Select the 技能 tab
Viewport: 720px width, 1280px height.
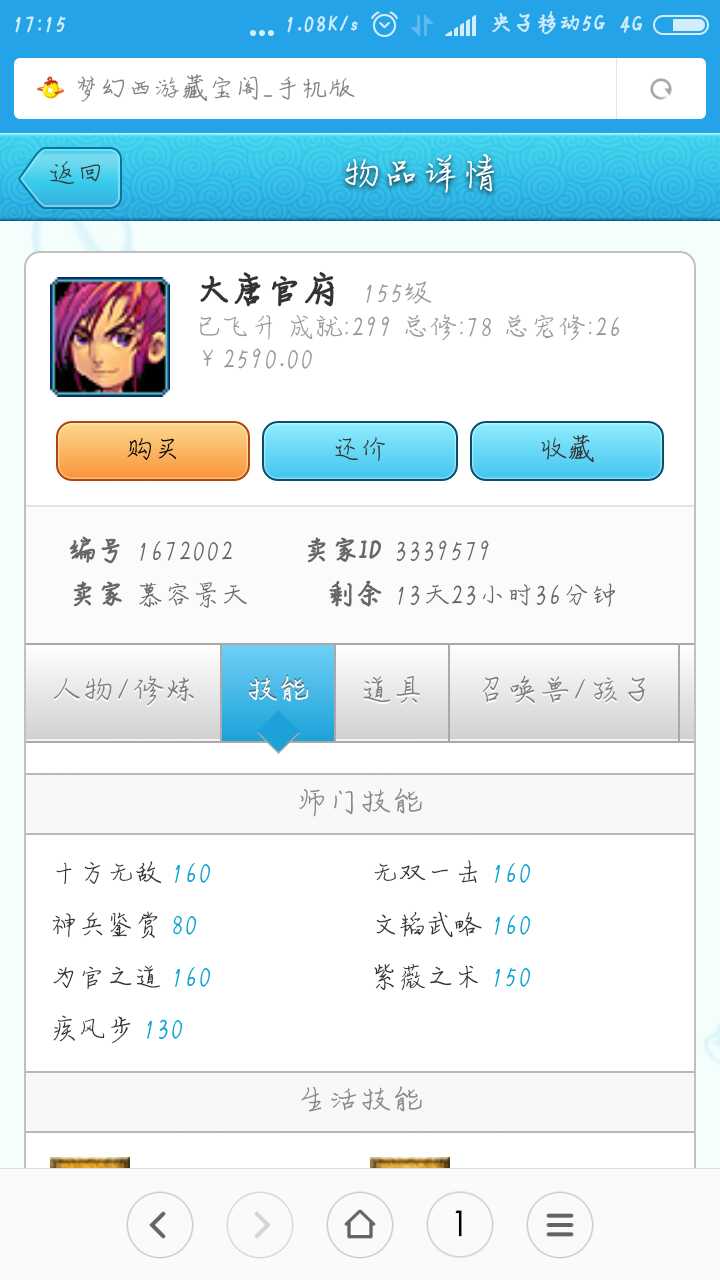[x=278, y=692]
